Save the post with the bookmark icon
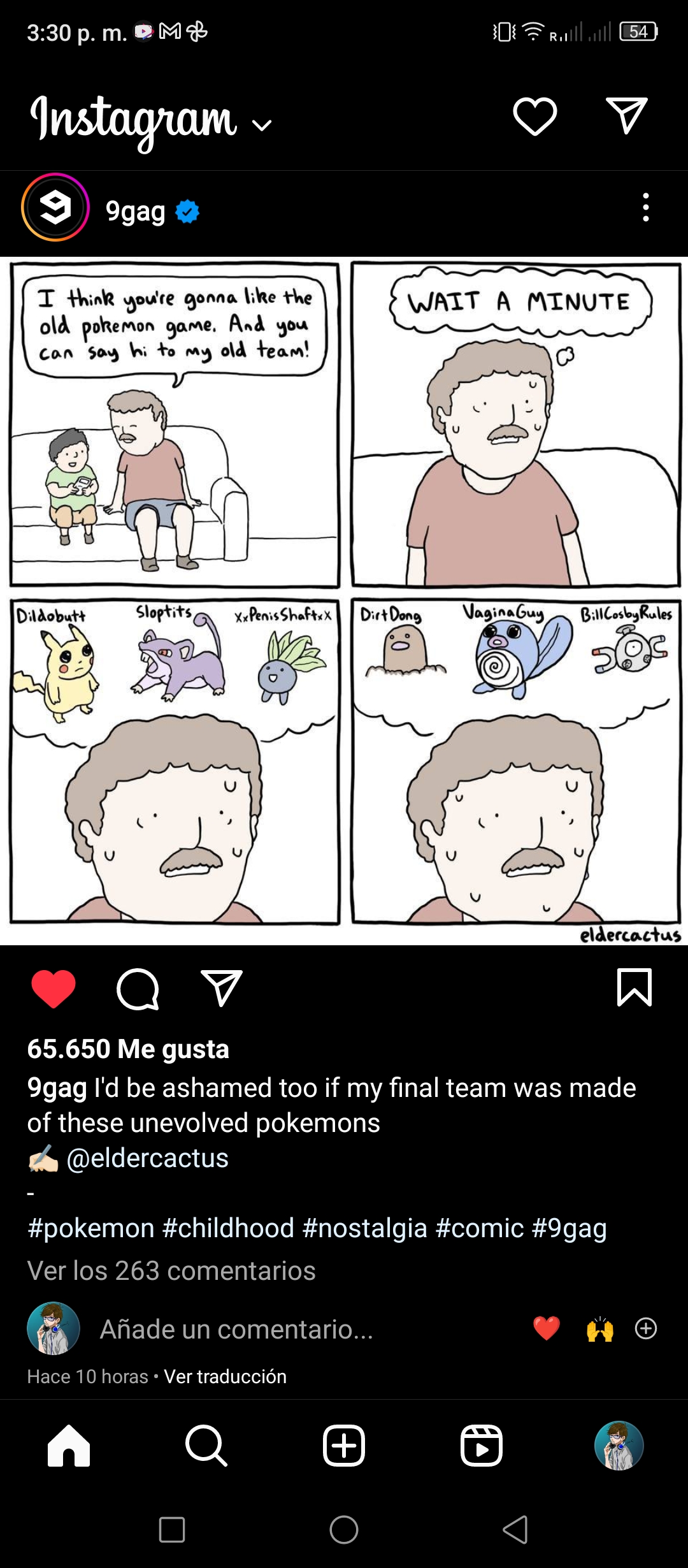The width and height of the screenshot is (688, 1568). point(634,987)
